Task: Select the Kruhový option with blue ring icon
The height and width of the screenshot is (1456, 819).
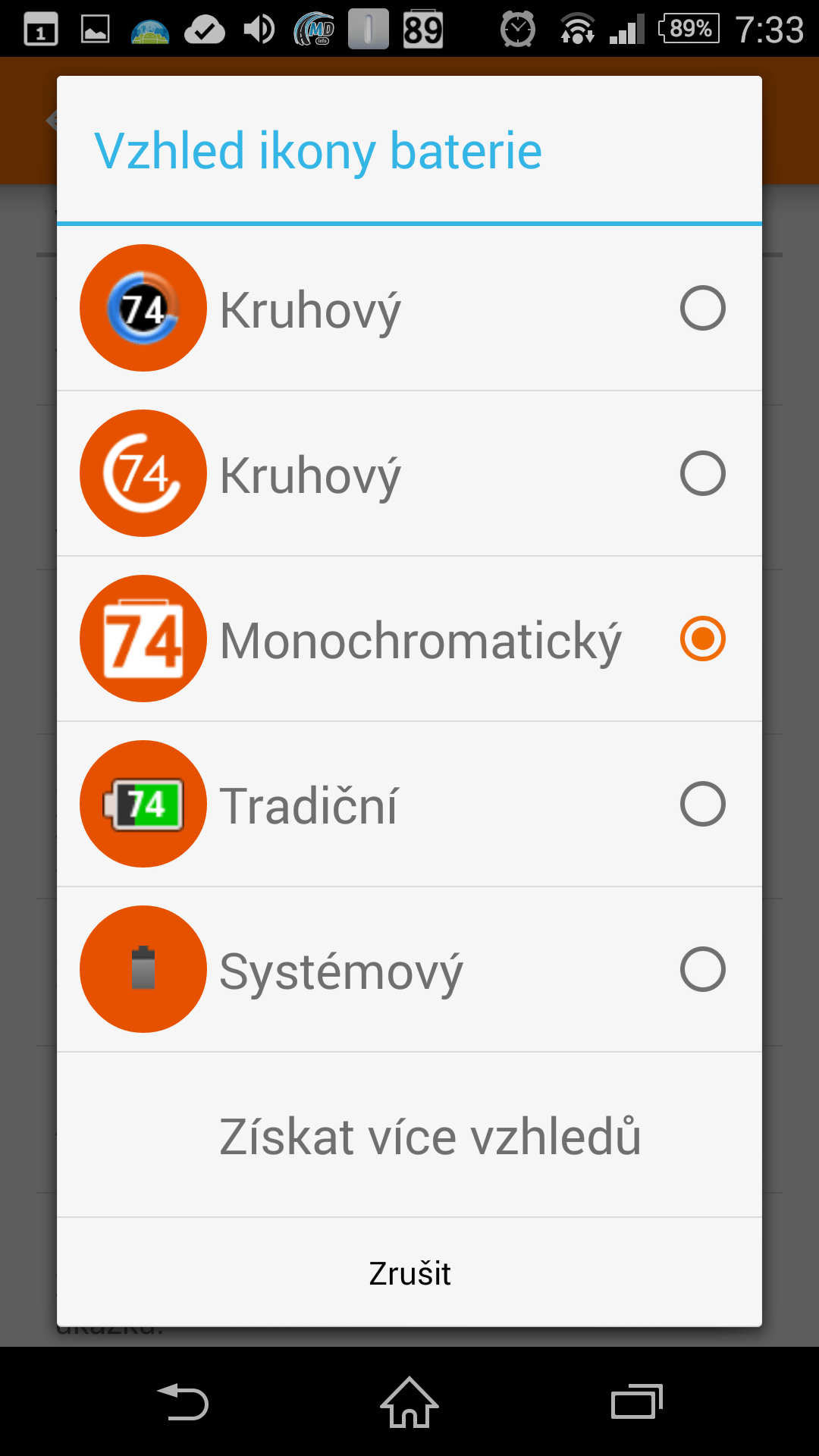Action: 409,308
